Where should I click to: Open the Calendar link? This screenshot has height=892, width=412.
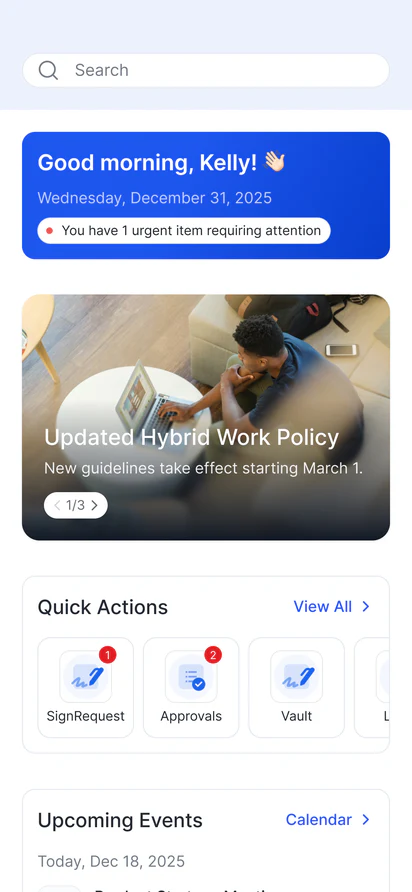tap(328, 820)
